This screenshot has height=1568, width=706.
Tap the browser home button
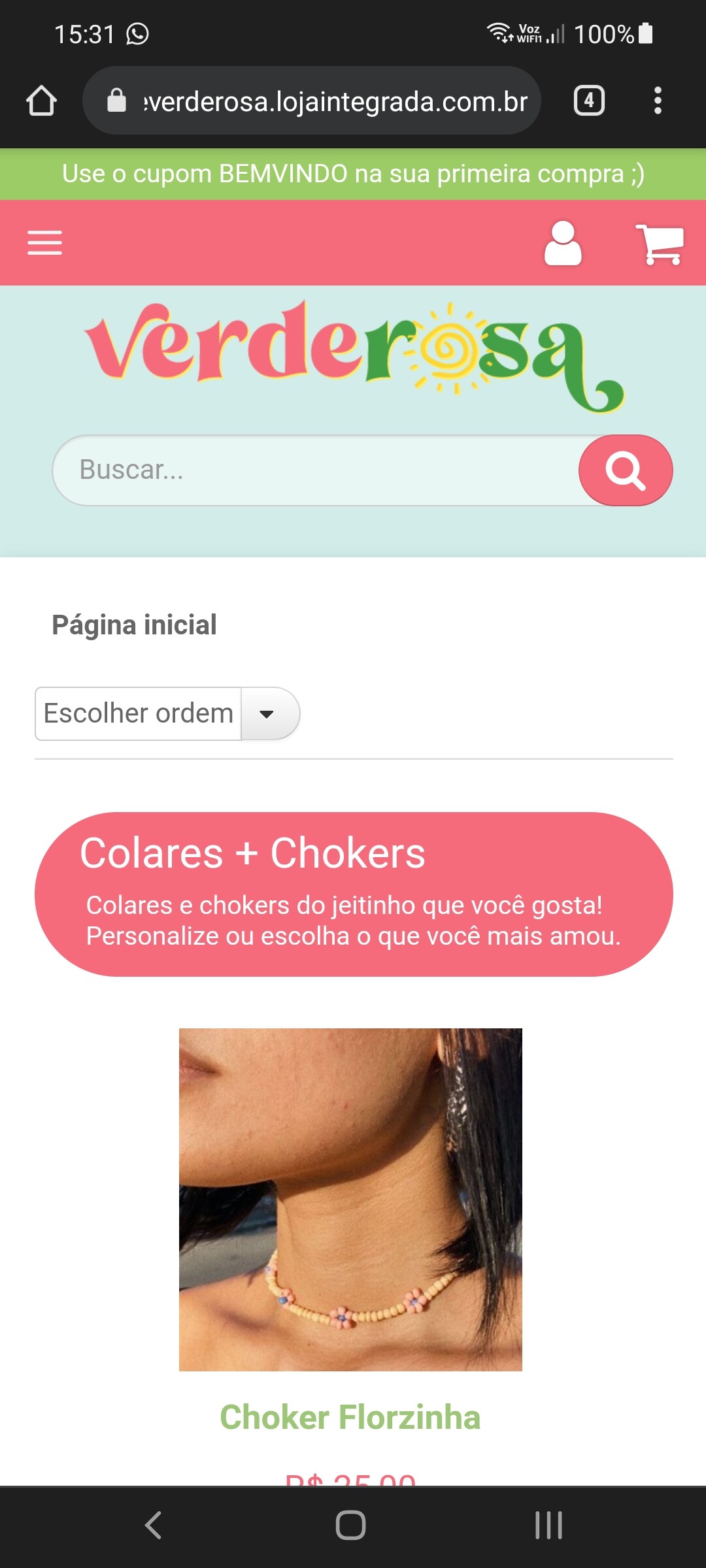pos(41,101)
